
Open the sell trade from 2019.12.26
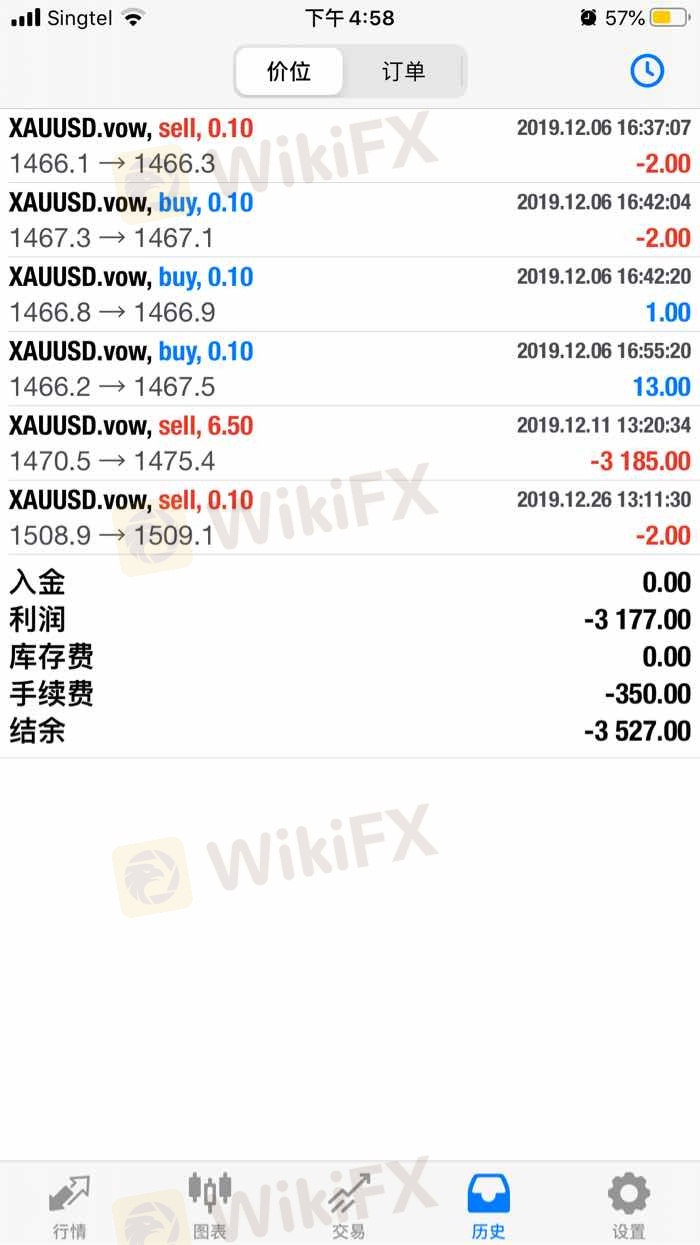pos(350,517)
